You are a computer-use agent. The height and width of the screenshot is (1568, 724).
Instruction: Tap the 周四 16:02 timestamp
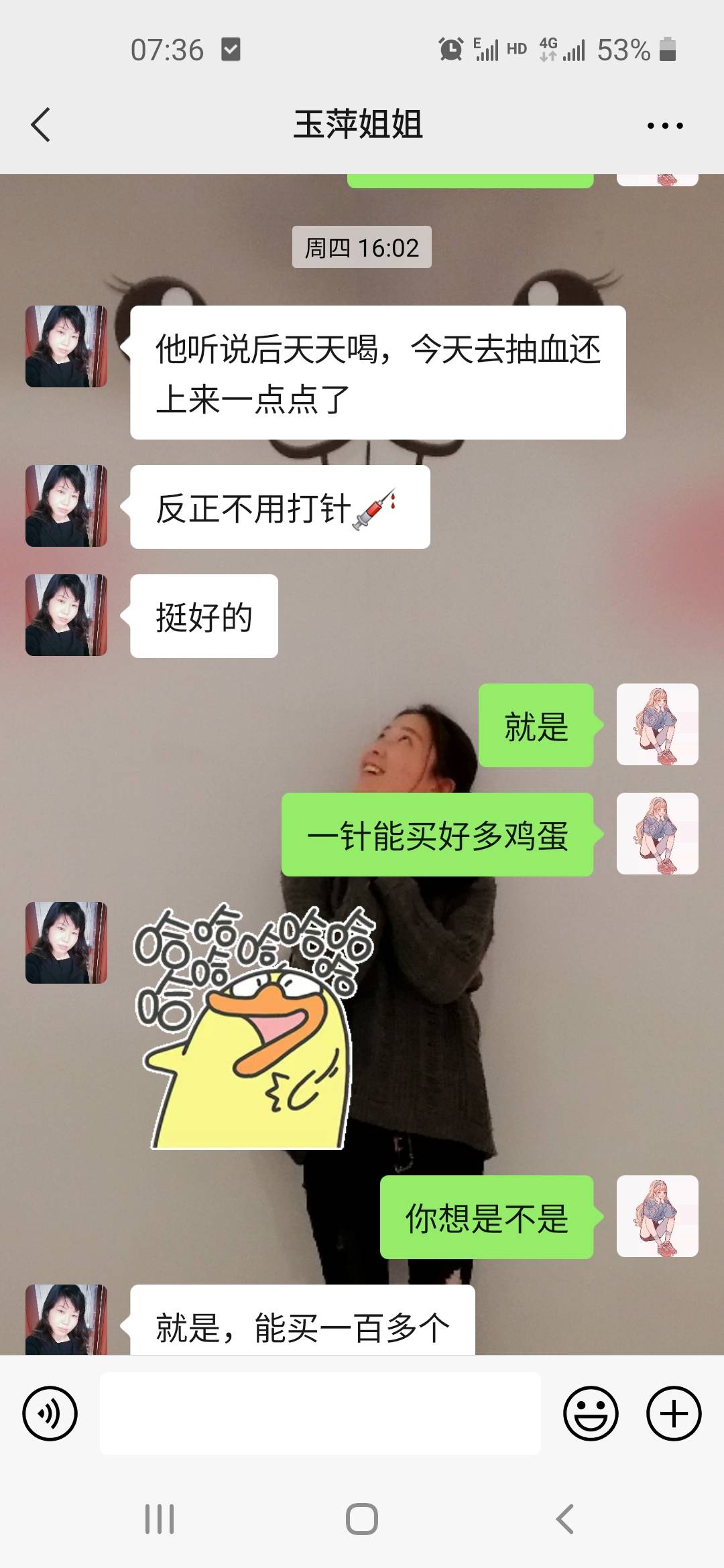pos(361,247)
